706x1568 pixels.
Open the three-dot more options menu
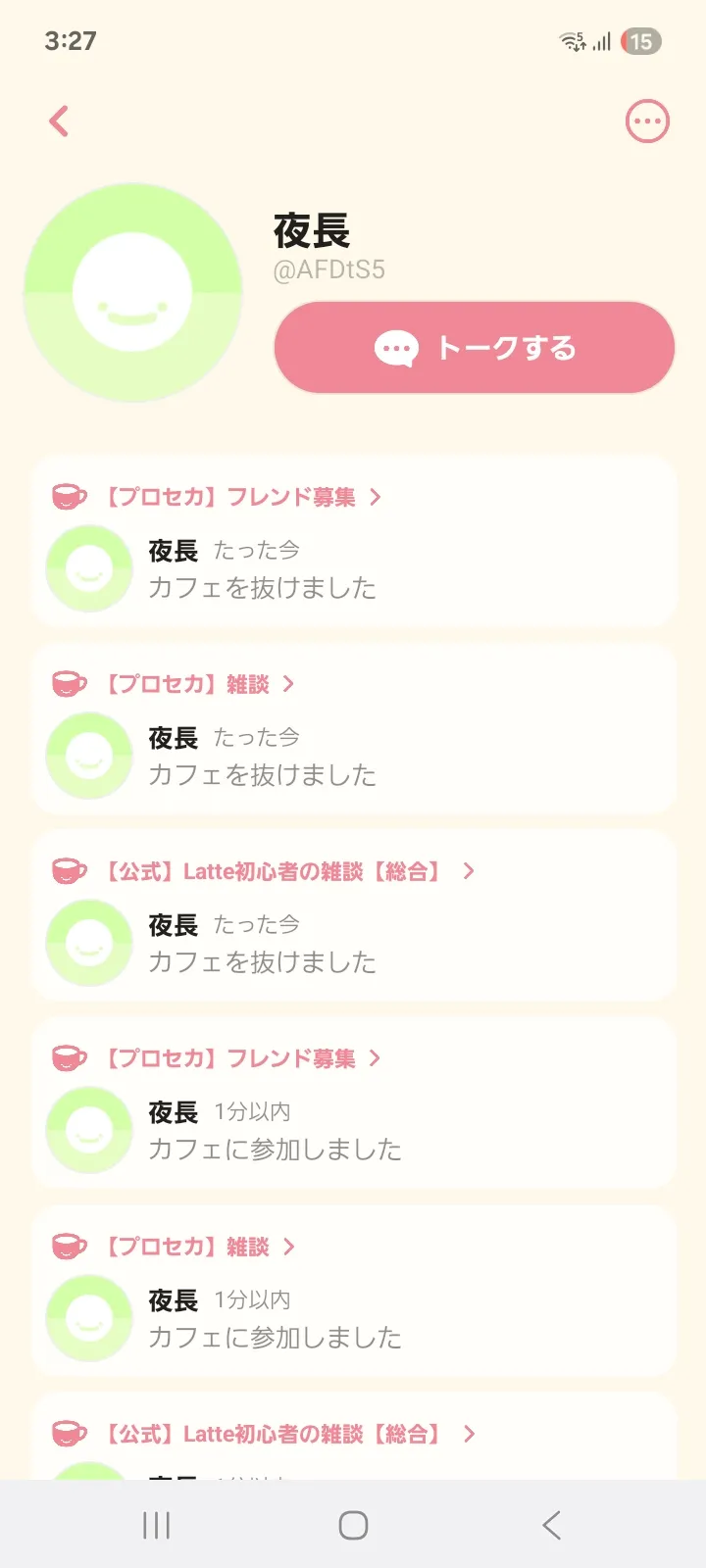[647, 122]
